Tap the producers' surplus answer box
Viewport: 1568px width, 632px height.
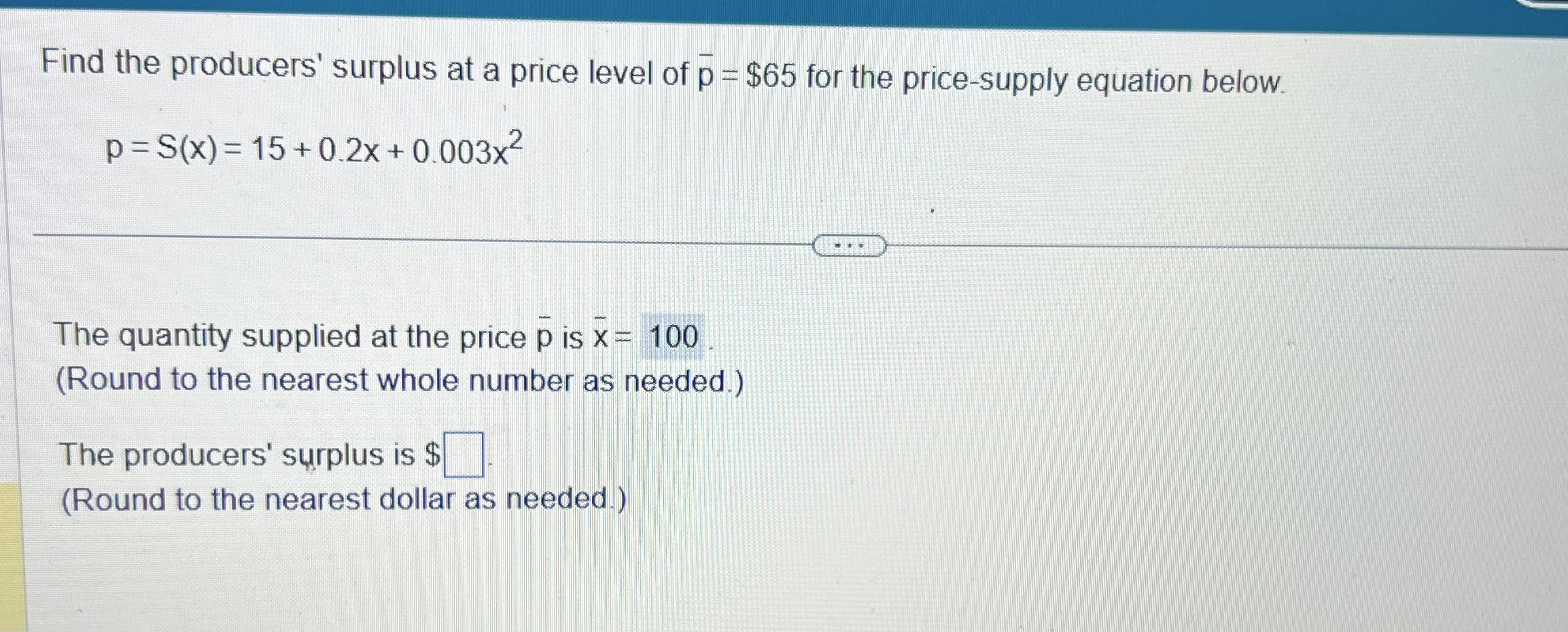click(464, 455)
